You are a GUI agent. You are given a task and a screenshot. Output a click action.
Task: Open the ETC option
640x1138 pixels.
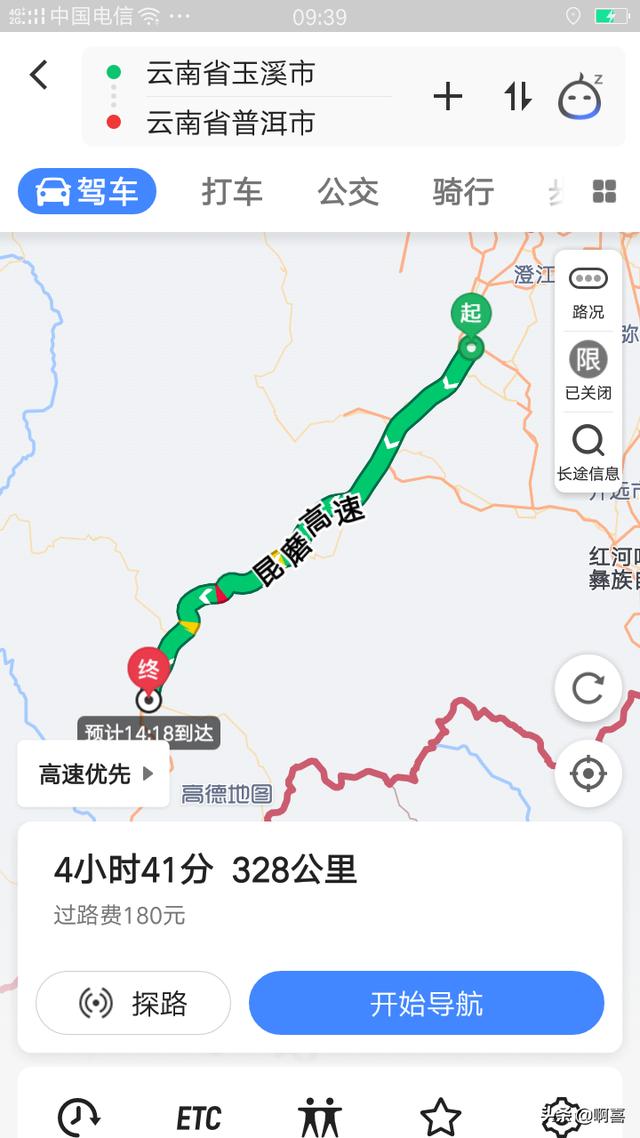click(x=199, y=1118)
